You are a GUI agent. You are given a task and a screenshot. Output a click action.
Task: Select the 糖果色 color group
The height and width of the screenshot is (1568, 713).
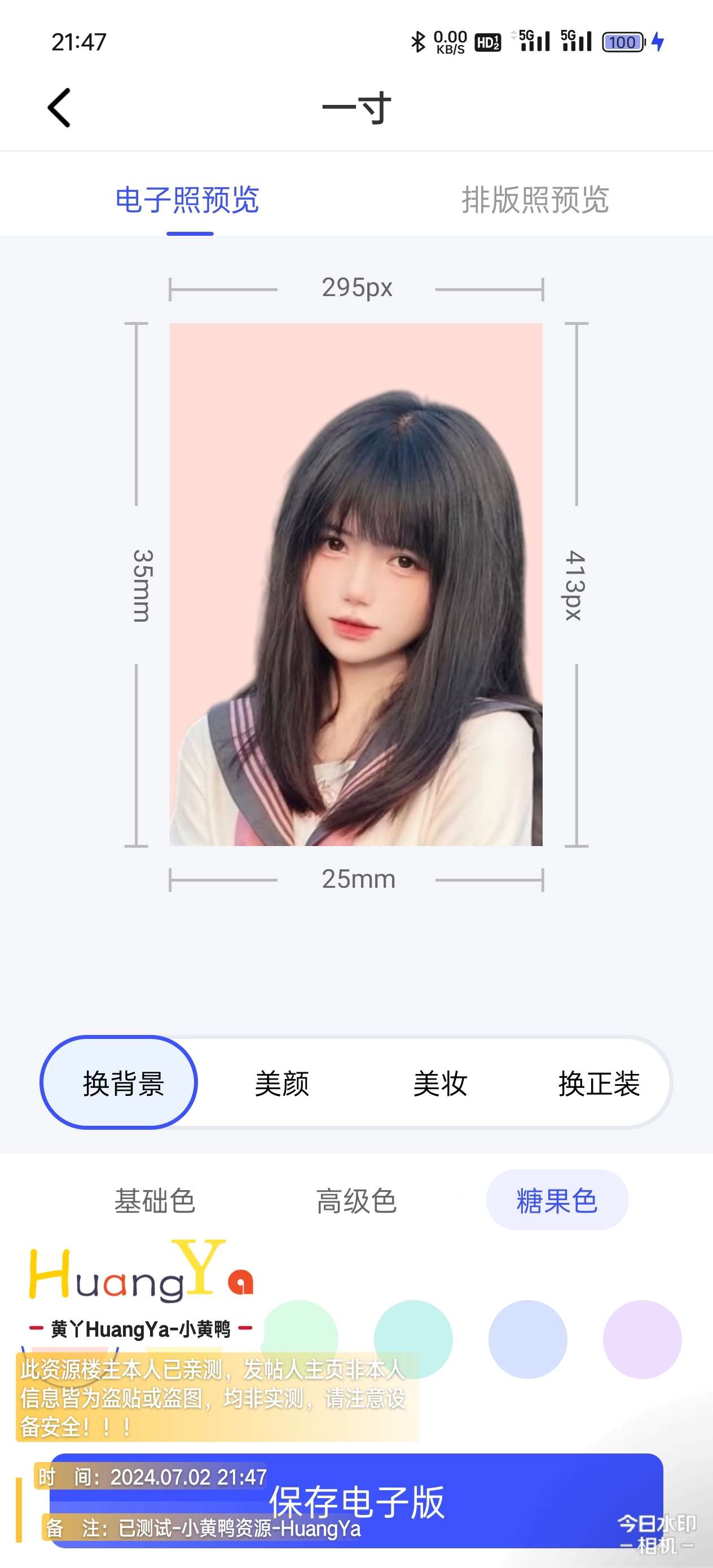coord(557,1200)
